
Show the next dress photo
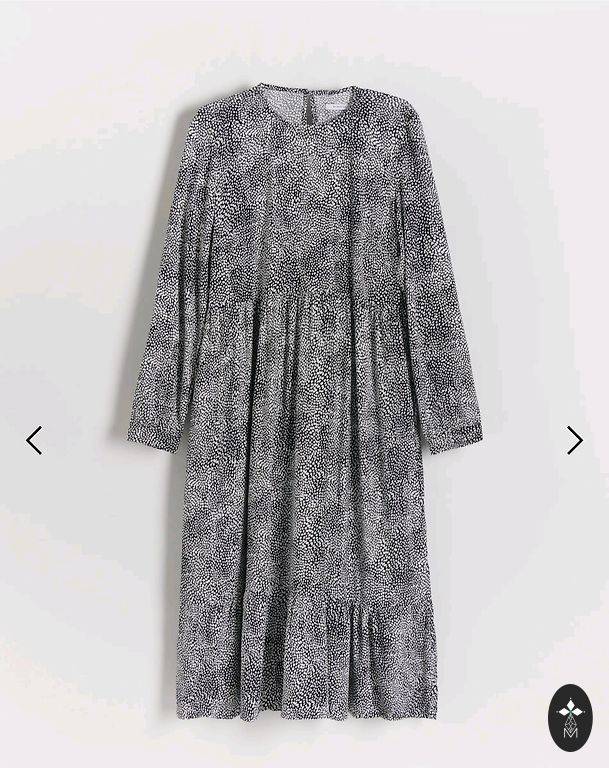coord(574,440)
